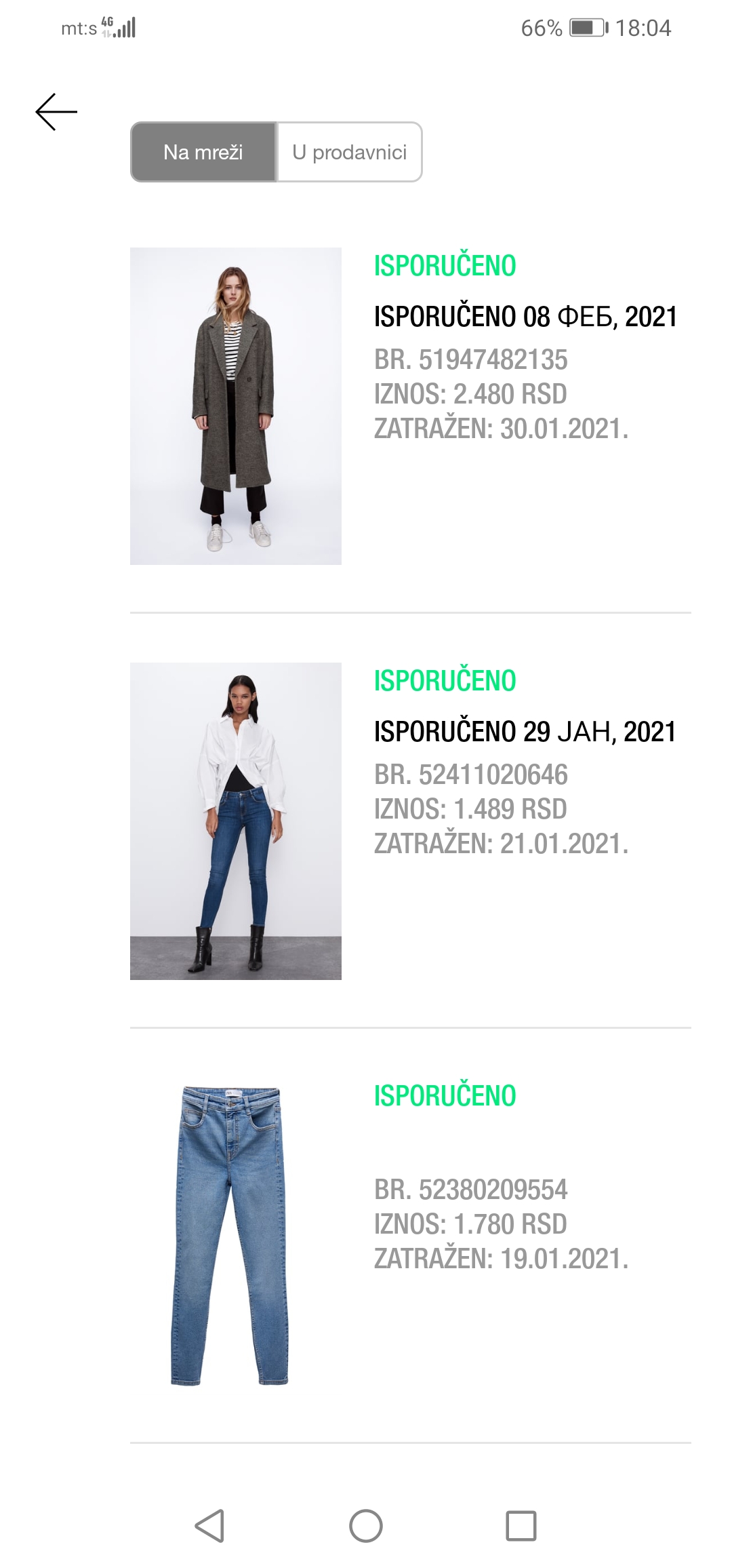Switch to the U prodavnici tab
The image size is (732, 1568).
click(x=349, y=152)
